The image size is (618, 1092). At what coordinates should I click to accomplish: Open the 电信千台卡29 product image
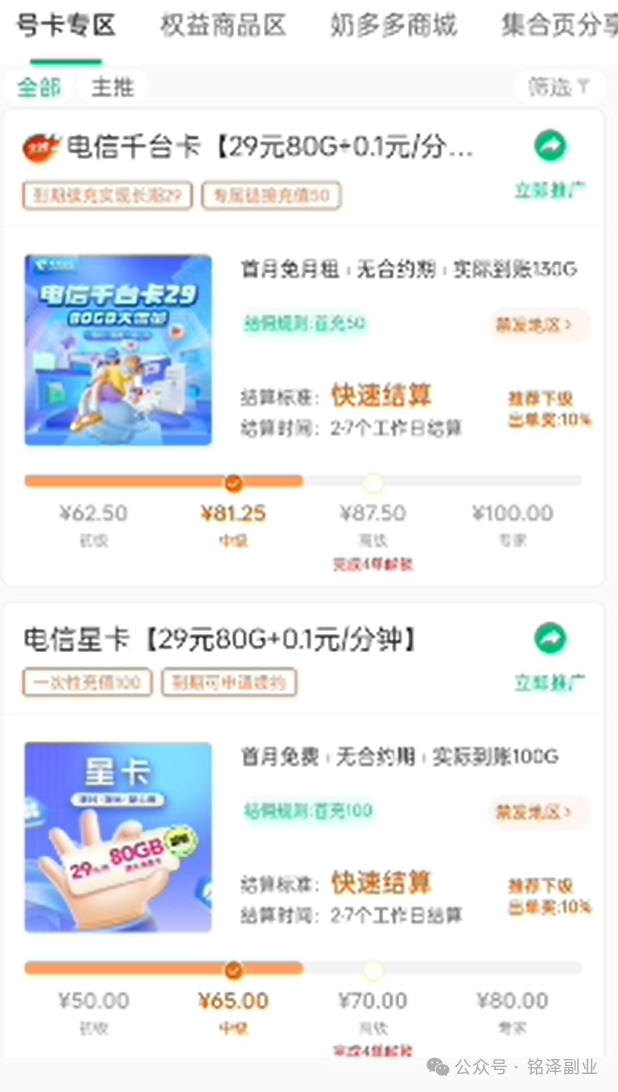pos(118,350)
